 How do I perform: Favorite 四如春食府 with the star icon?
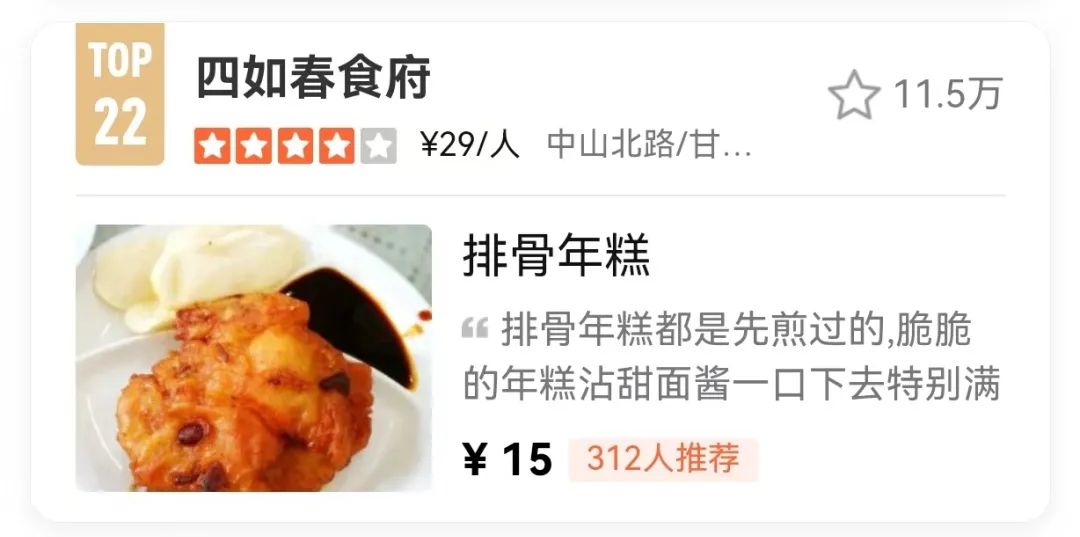853,97
